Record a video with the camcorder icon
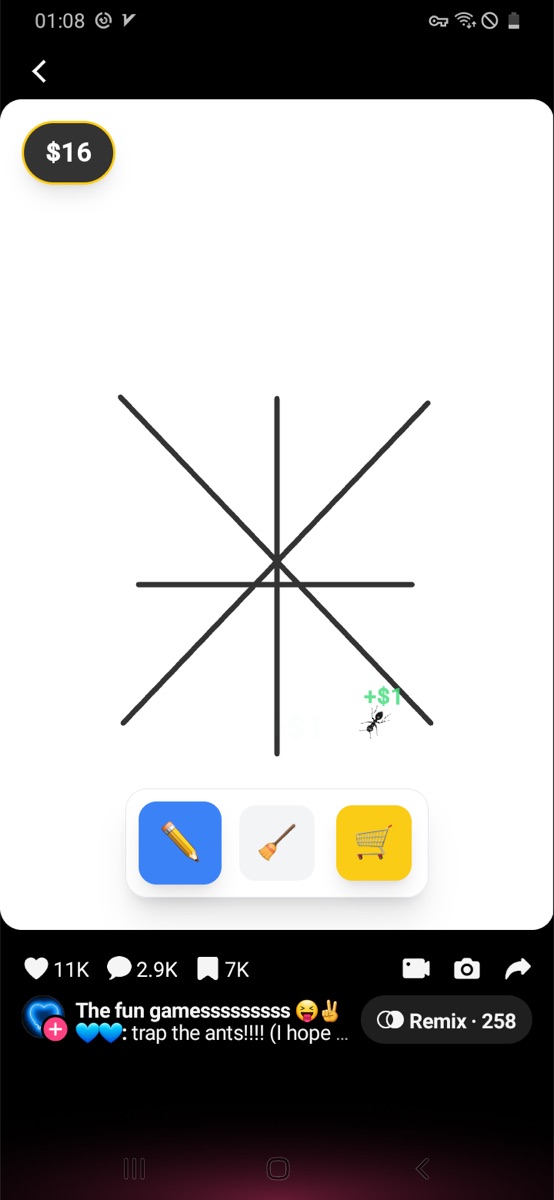554x1200 pixels. coord(416,968)
